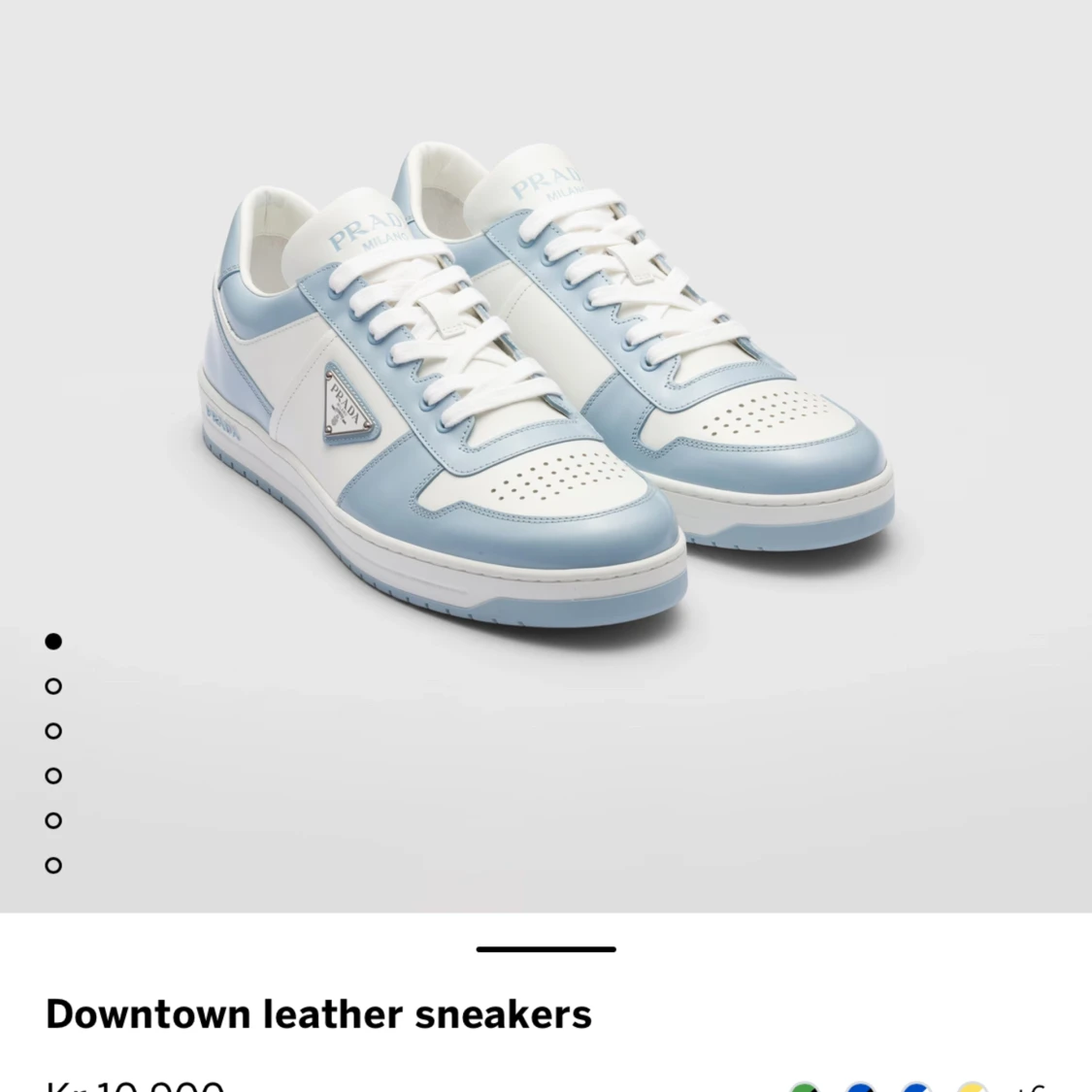Tap the product details sheet handle

[x=546, y=948]
